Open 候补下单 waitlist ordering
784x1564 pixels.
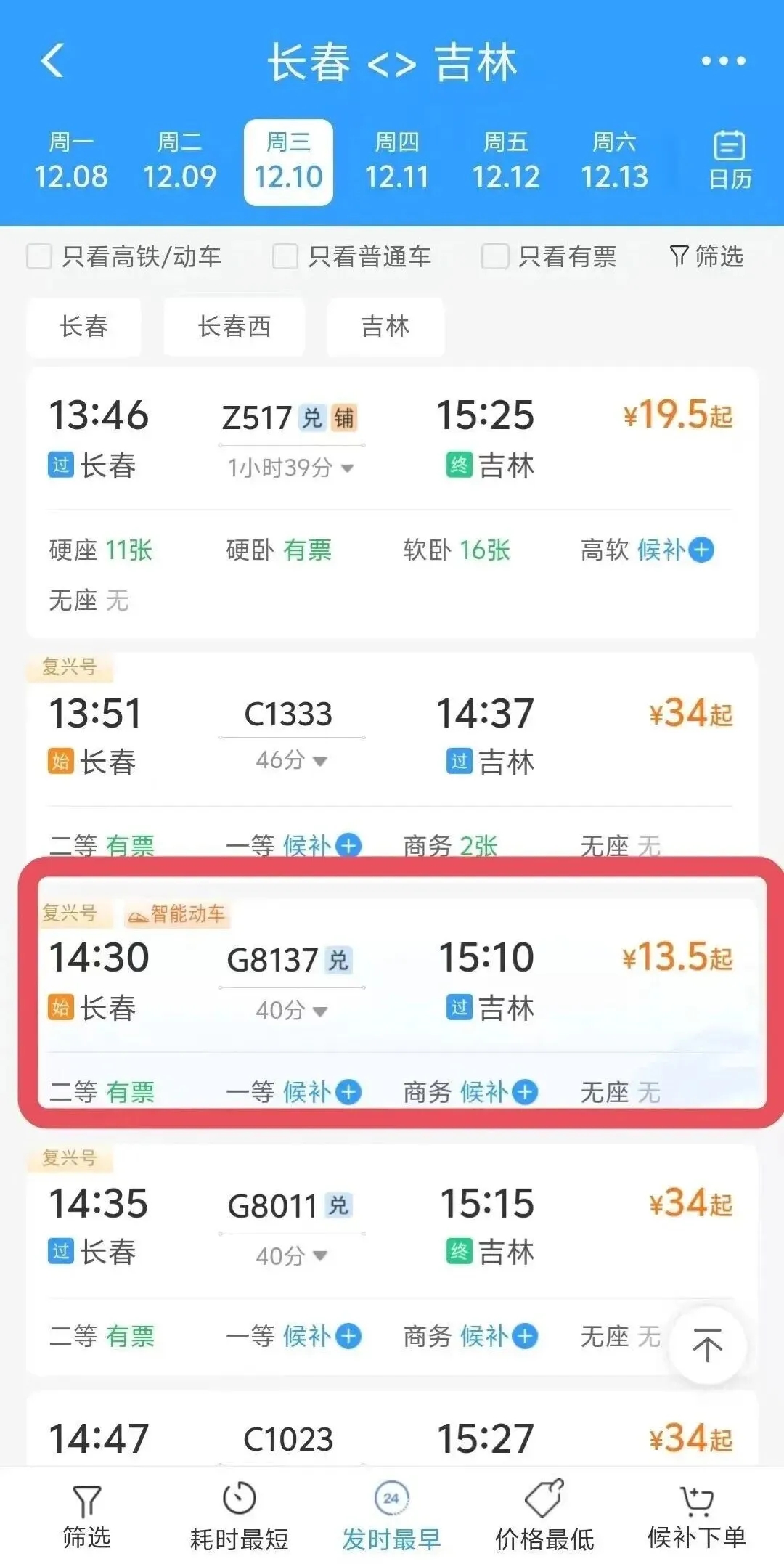point(697,1515)
